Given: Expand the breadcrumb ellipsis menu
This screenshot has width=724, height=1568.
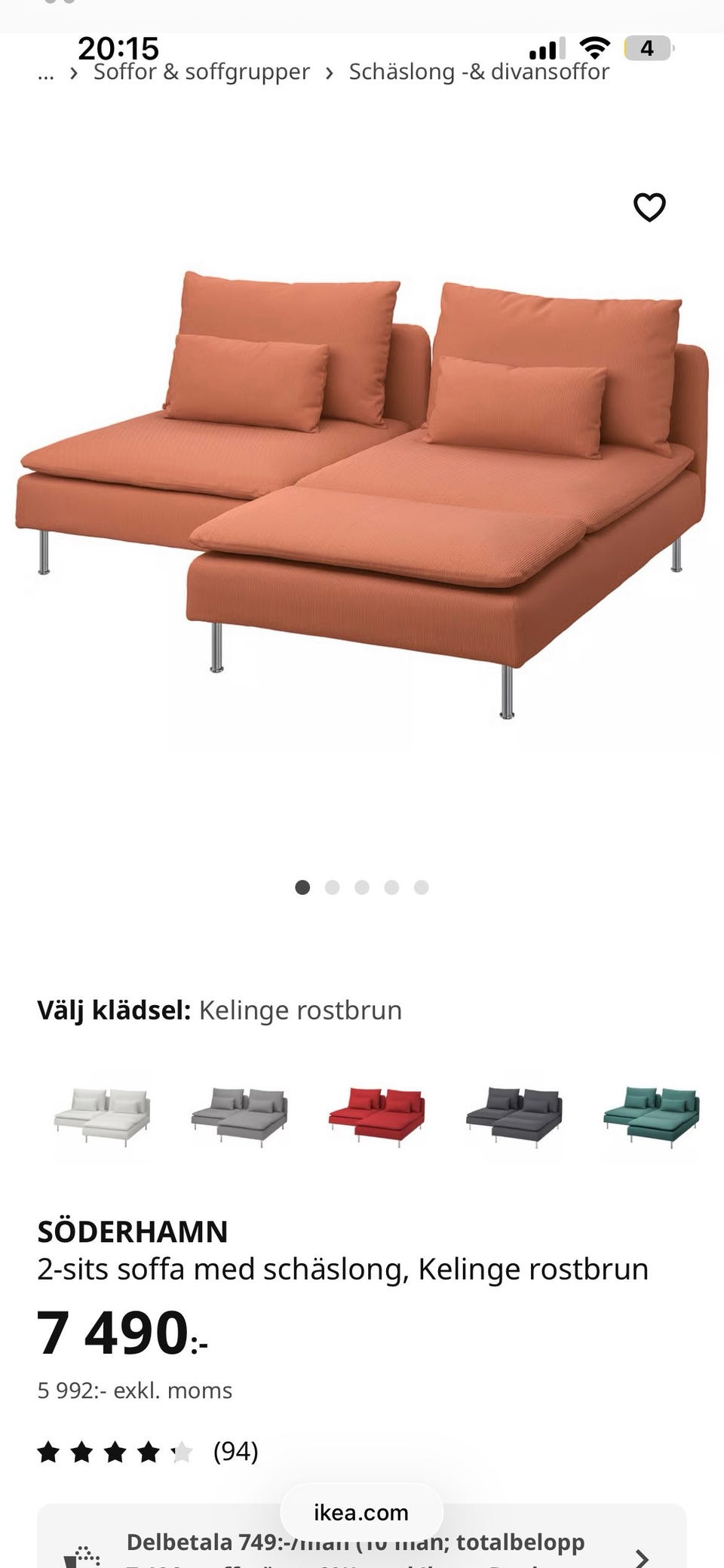Looking at the screenshot, I should point(45,72).
